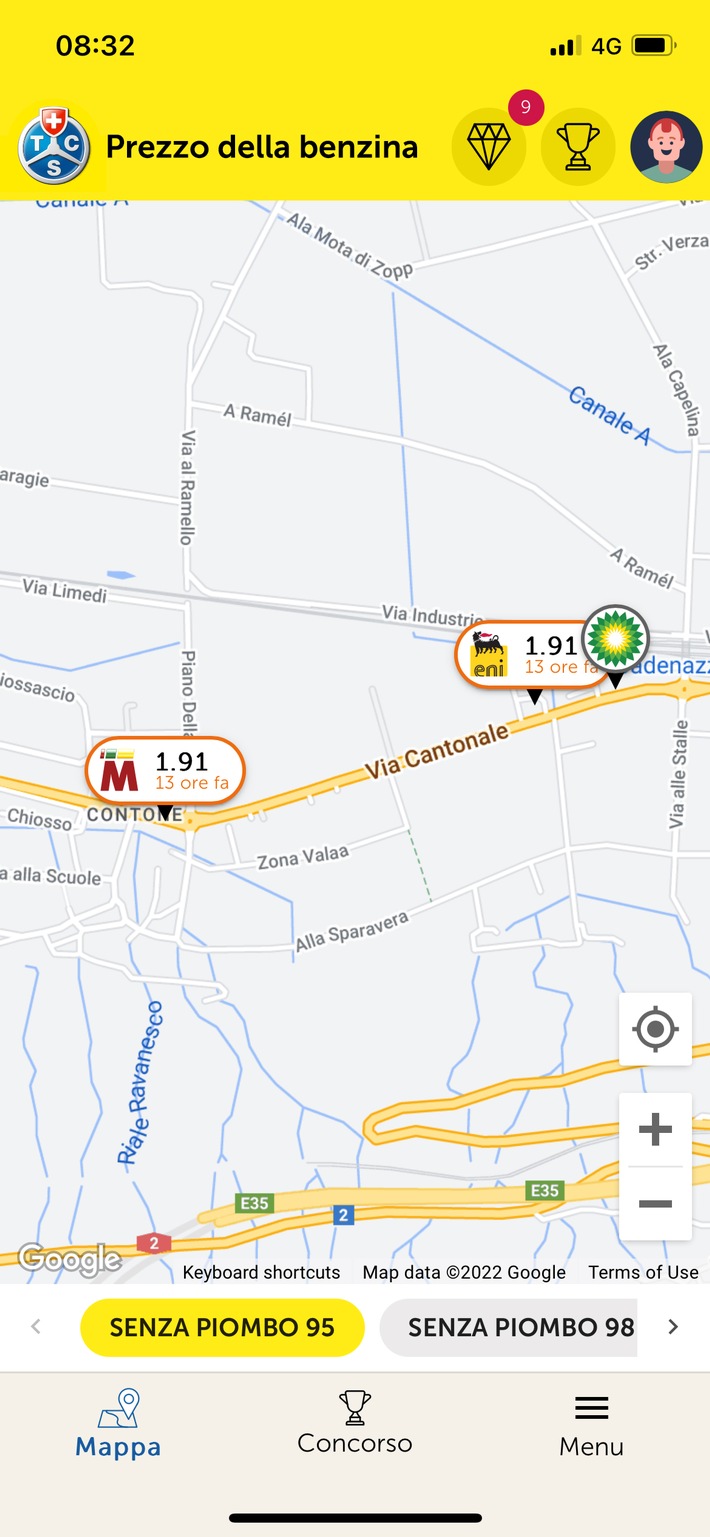Screen dimensions: 710x1537
Task: Switch to the Mappa tab
Action: click(118, 1424)
